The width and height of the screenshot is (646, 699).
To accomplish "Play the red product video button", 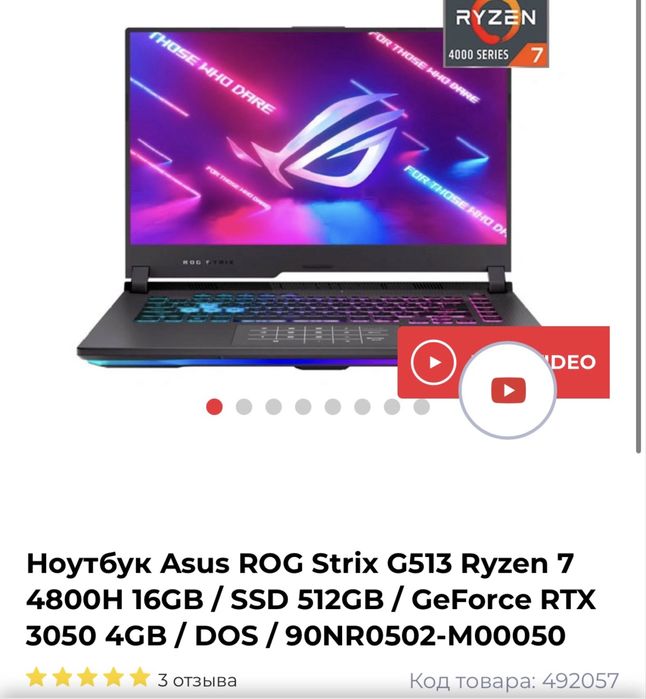I will click(x=434, y=361).
